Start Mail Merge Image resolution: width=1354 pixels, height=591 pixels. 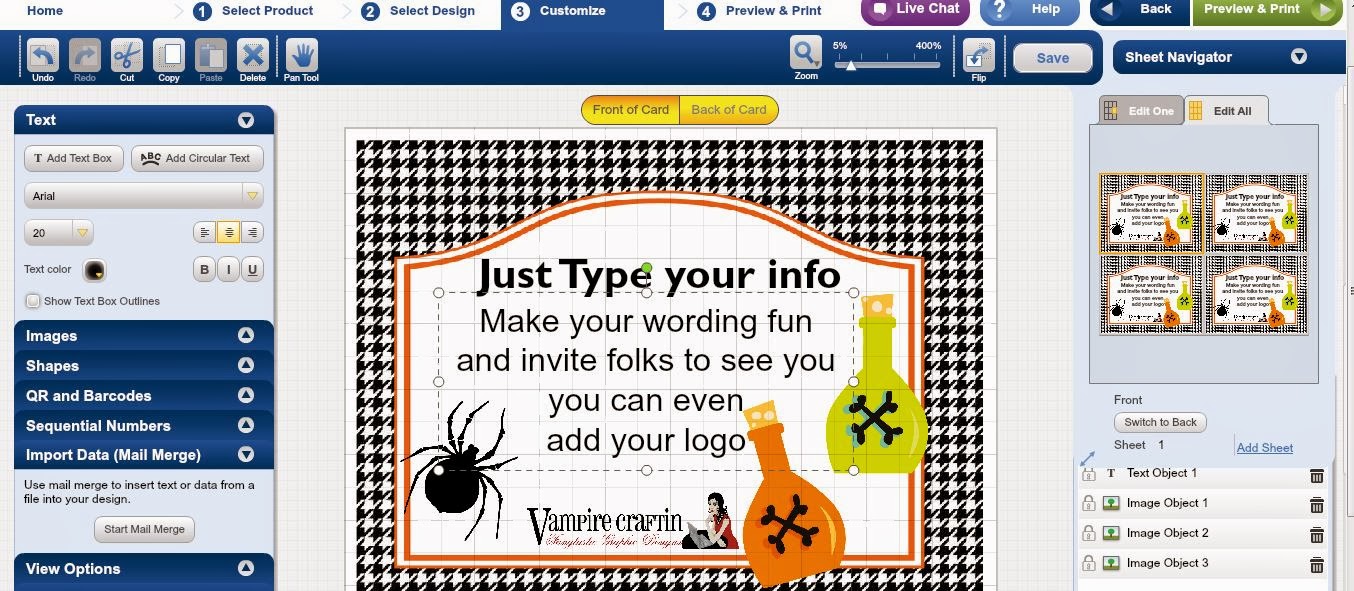(x=144, y=529)
